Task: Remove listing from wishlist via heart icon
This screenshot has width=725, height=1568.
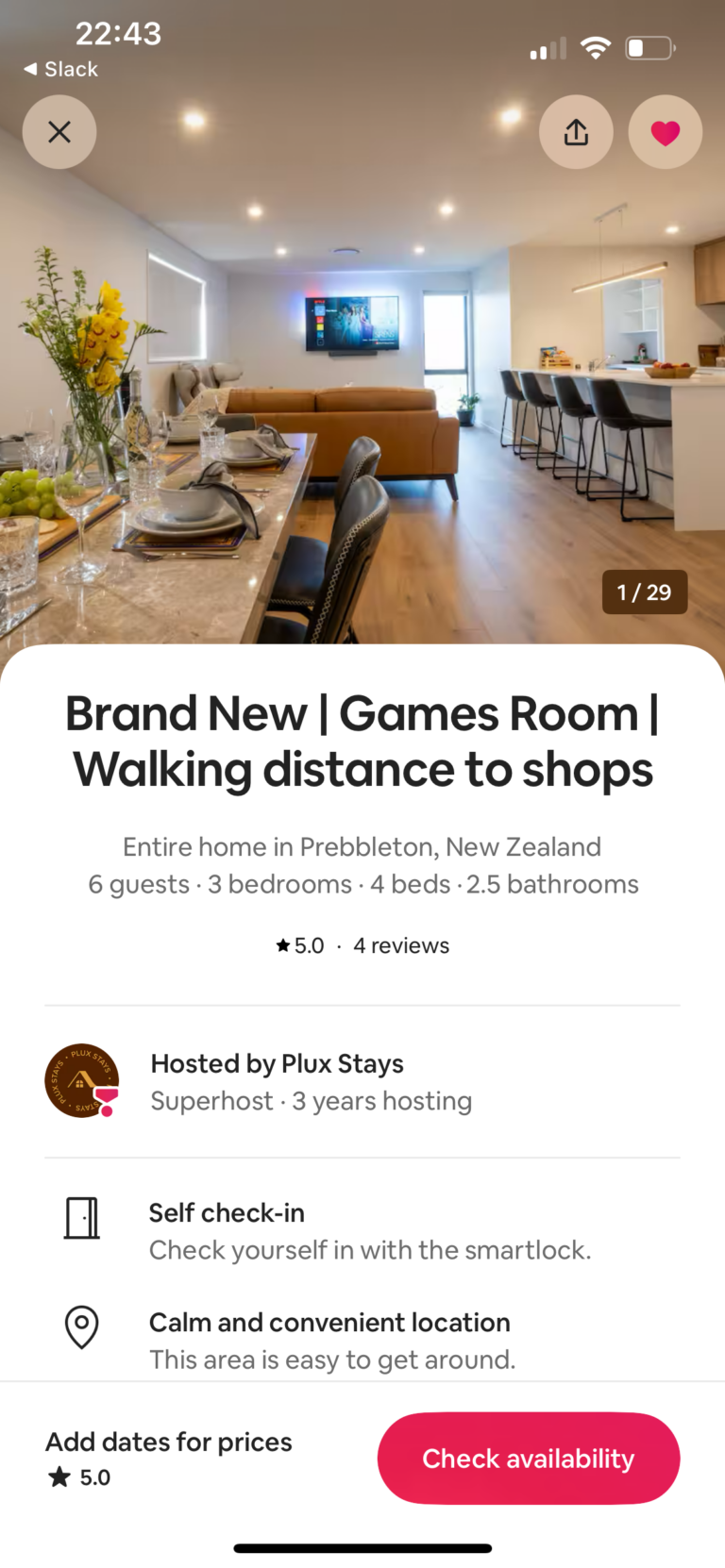Action: click(x=665, y=132)
